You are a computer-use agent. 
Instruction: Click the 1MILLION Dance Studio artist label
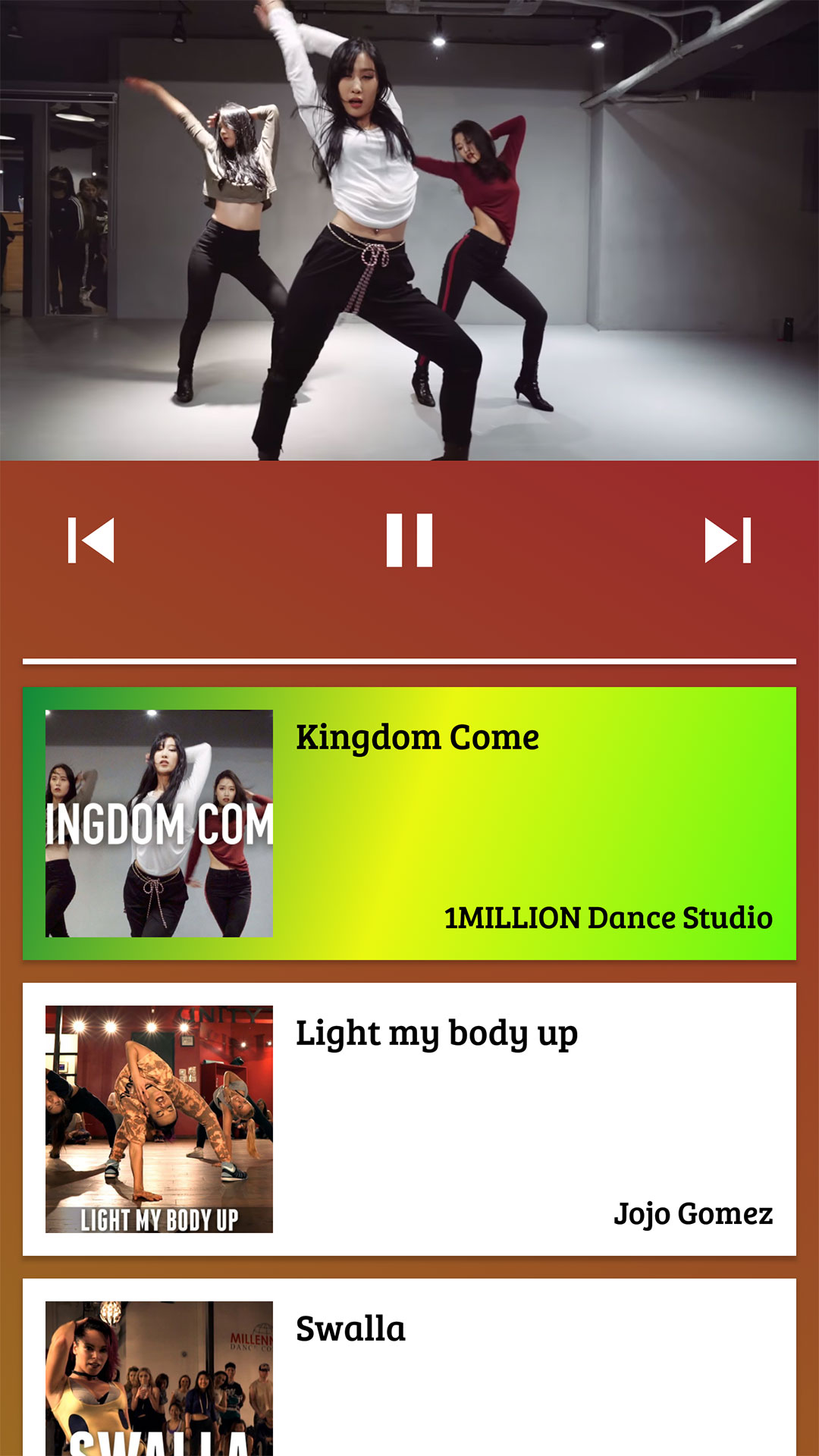(x=607, y=918)
